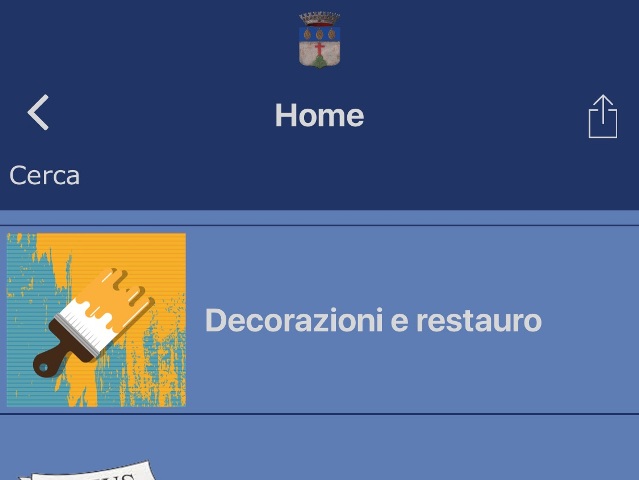Open Decorazioni e restauro
This screenshot has height=480, width=639.
[372, 320]
